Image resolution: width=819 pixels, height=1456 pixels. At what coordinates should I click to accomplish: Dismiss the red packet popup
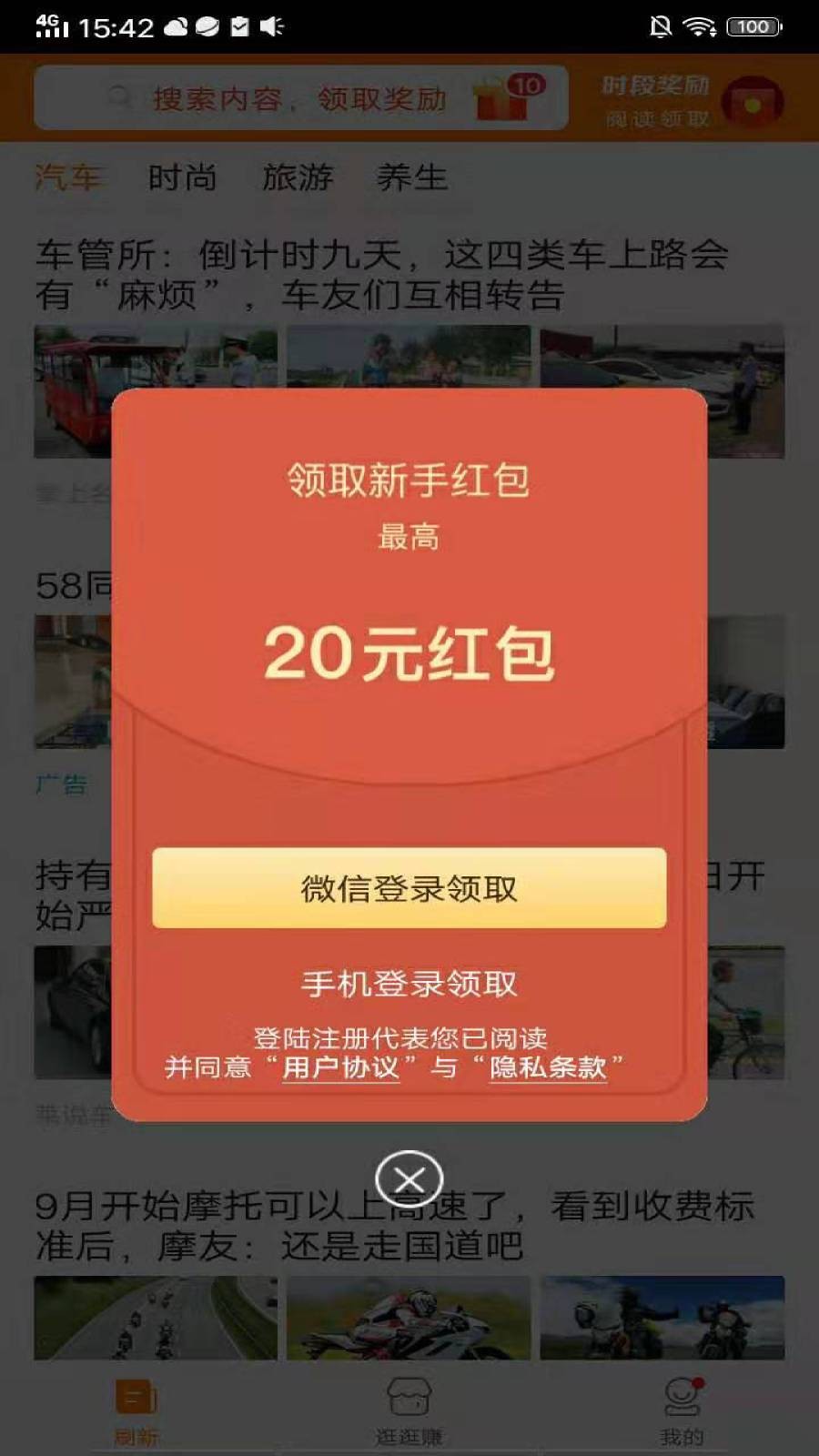click(409, 1179)
